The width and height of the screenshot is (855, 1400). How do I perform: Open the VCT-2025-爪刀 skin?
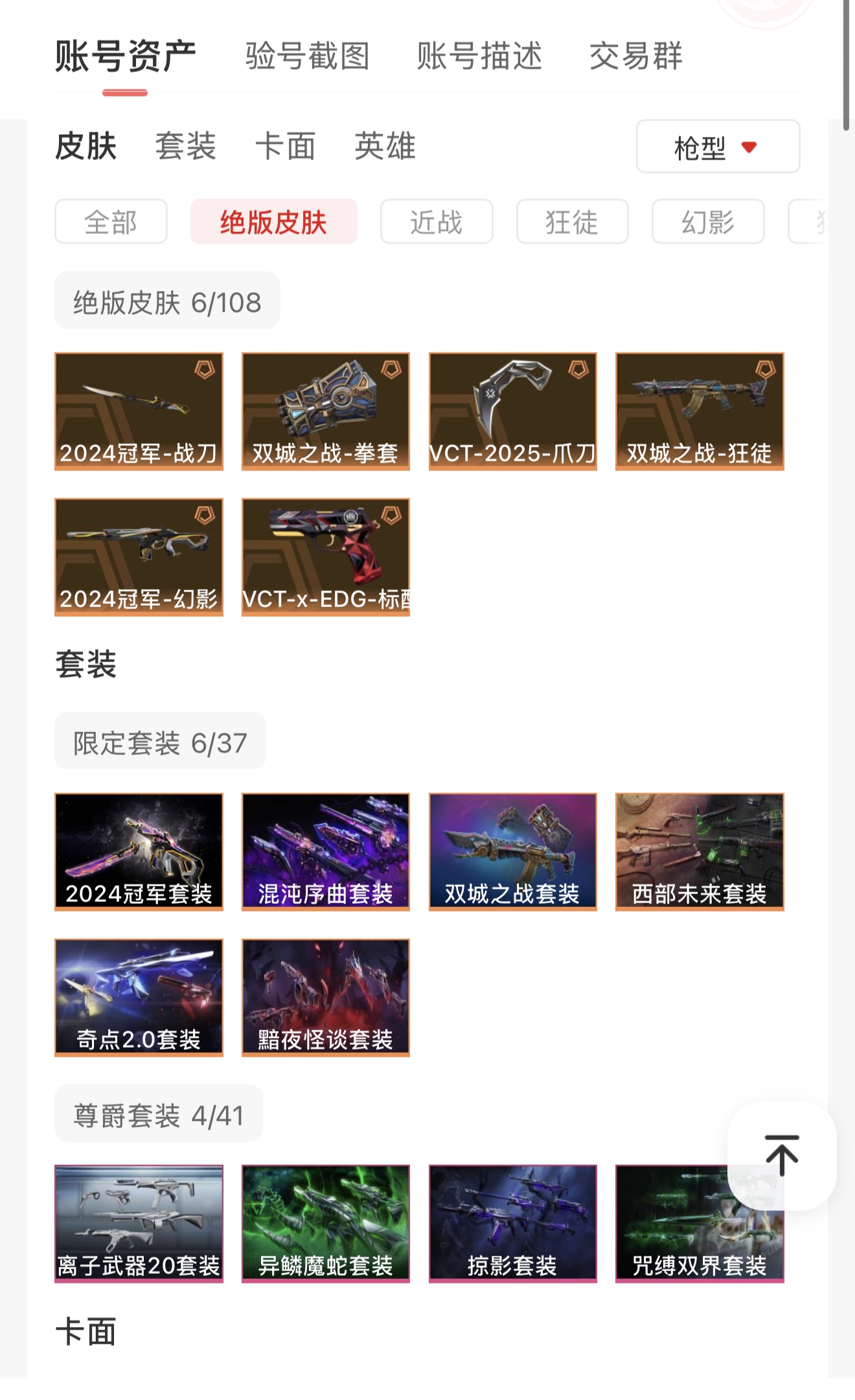tap(513, 411)
